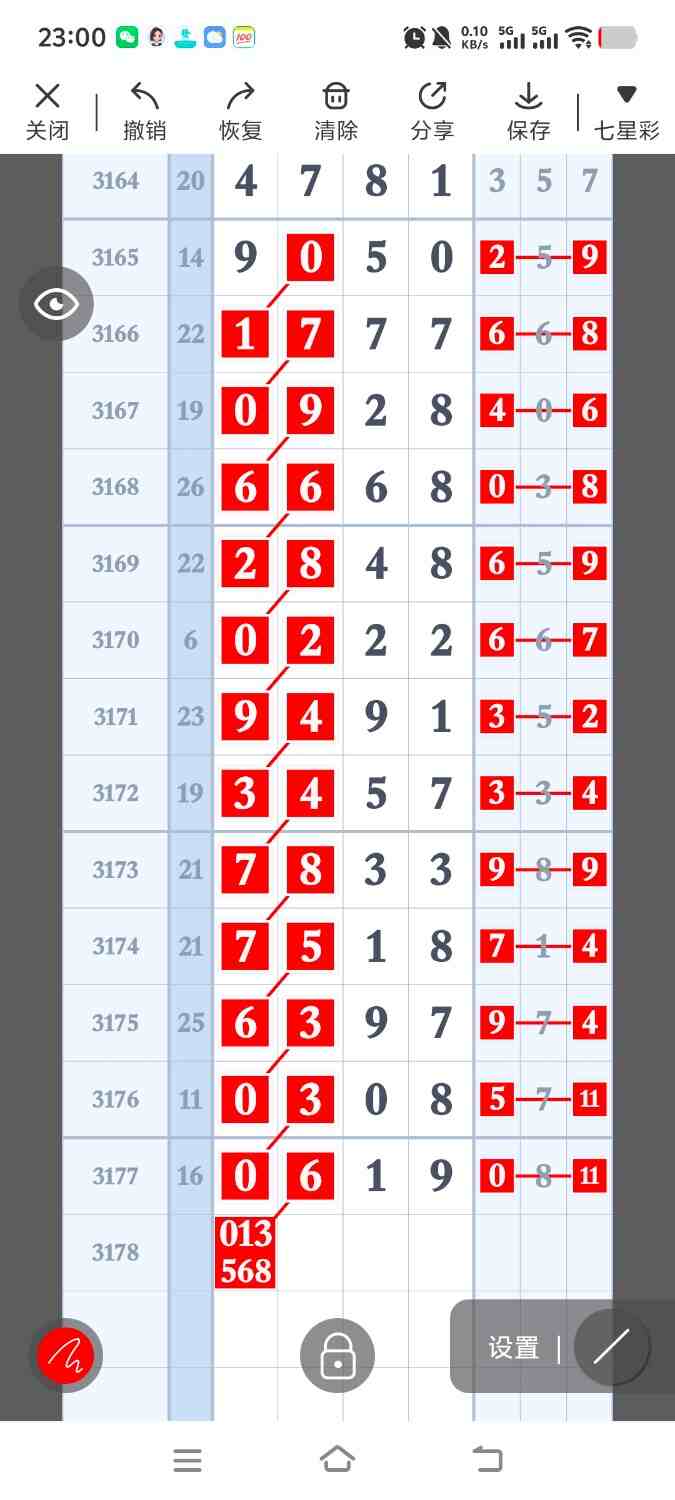The image size is (675, 1500).
Task: Select the straight line drawing tool
Action: [611, 1346]
